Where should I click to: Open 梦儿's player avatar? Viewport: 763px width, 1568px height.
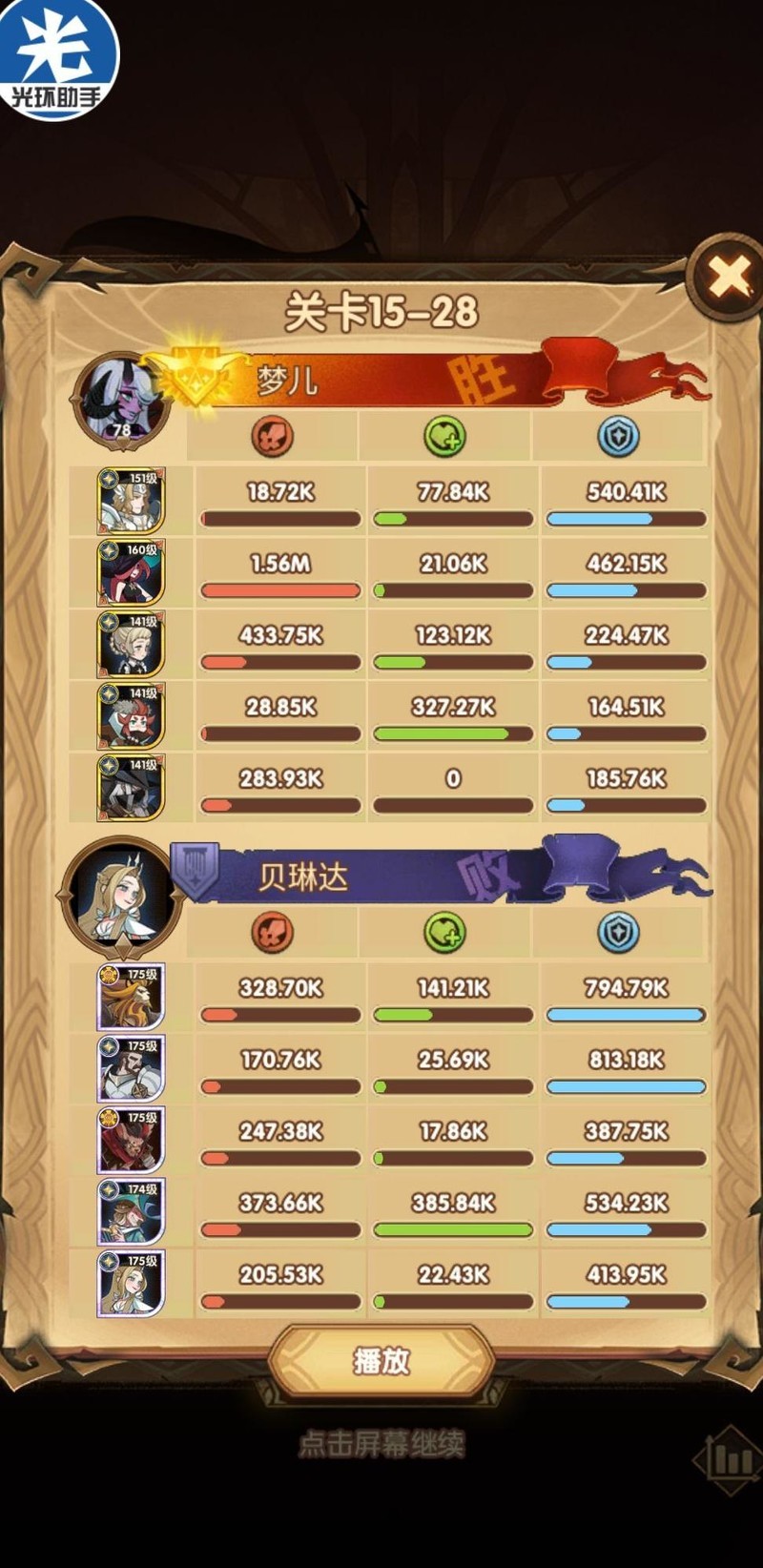coord(121,400)
